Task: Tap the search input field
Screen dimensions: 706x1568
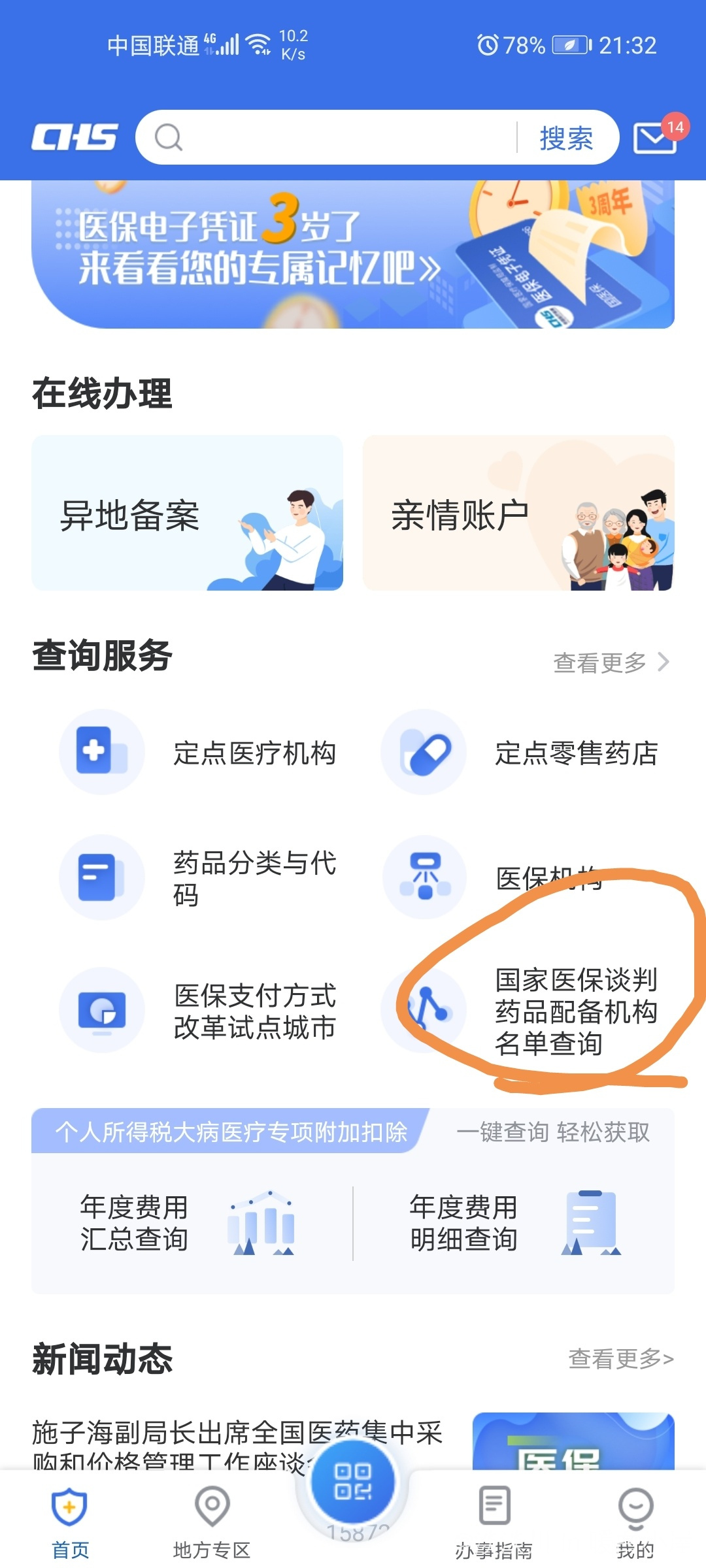Action: [x=340, y=137]
